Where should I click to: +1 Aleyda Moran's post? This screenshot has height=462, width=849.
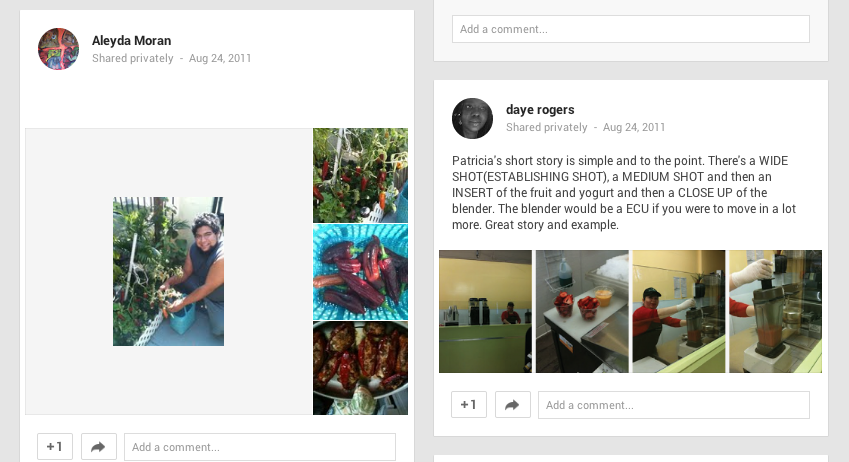[55, 447]
